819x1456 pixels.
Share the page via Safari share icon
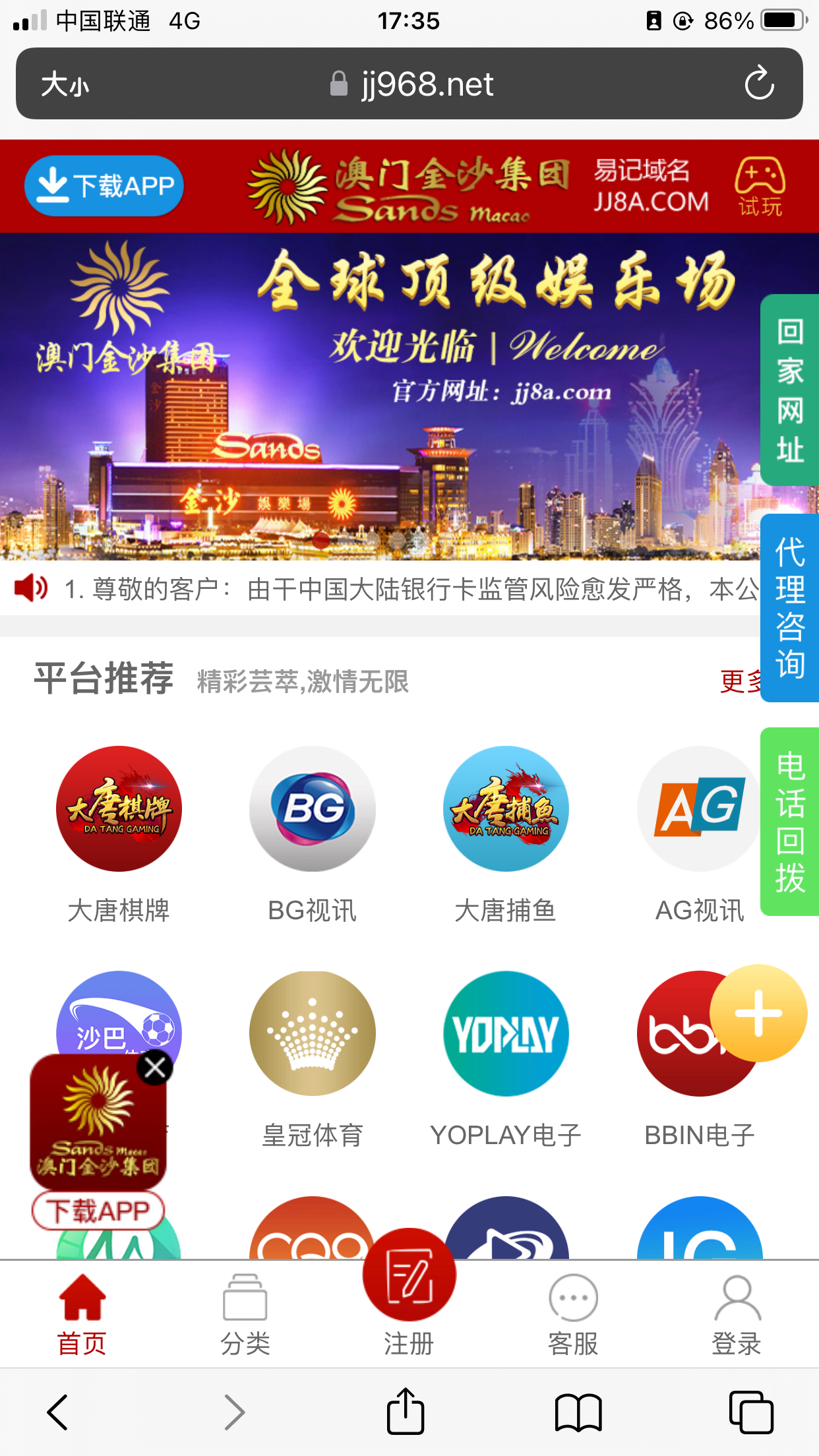click(x=405, y=1412)
